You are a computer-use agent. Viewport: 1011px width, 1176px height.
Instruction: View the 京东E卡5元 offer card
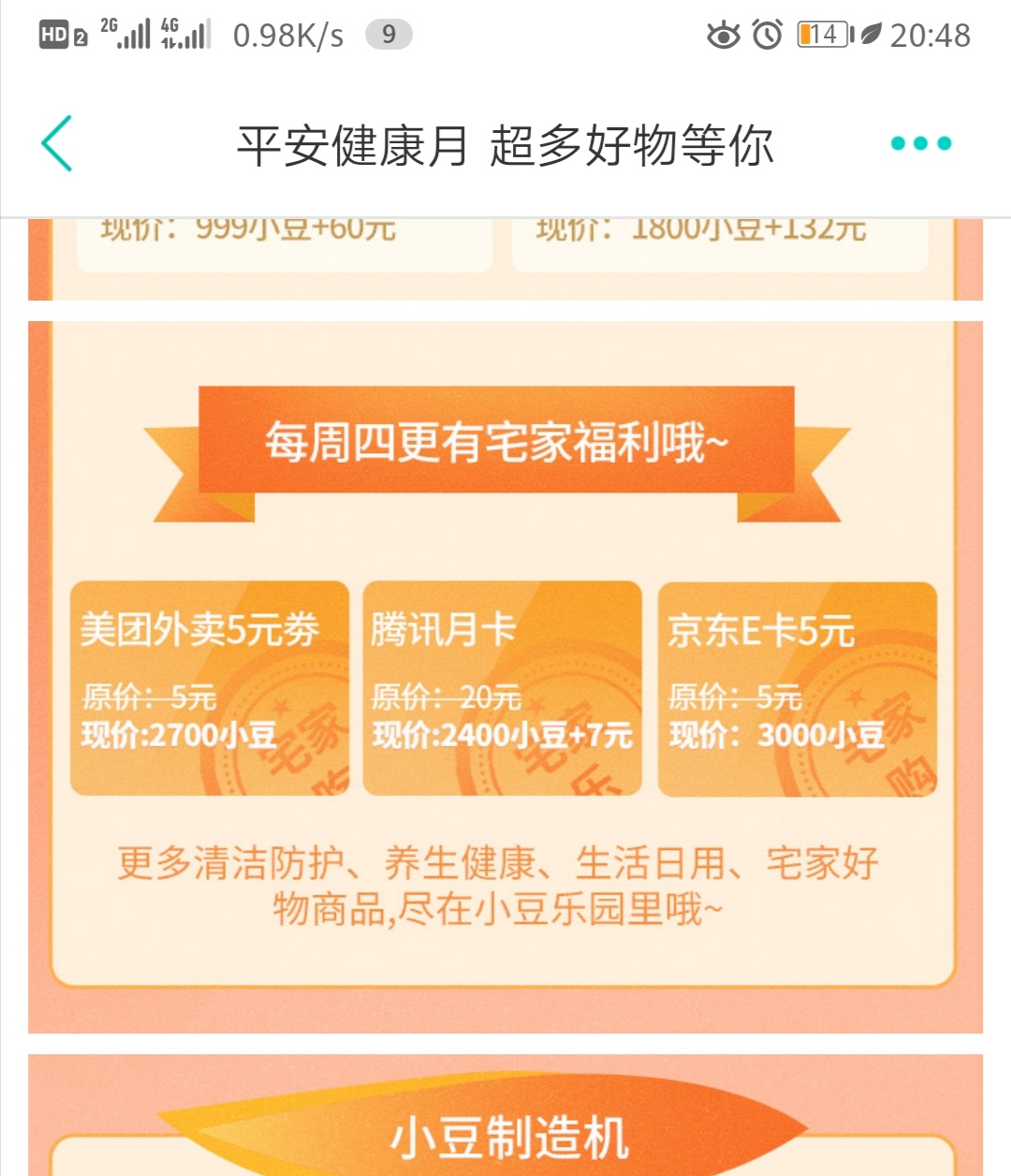point(797,688)
